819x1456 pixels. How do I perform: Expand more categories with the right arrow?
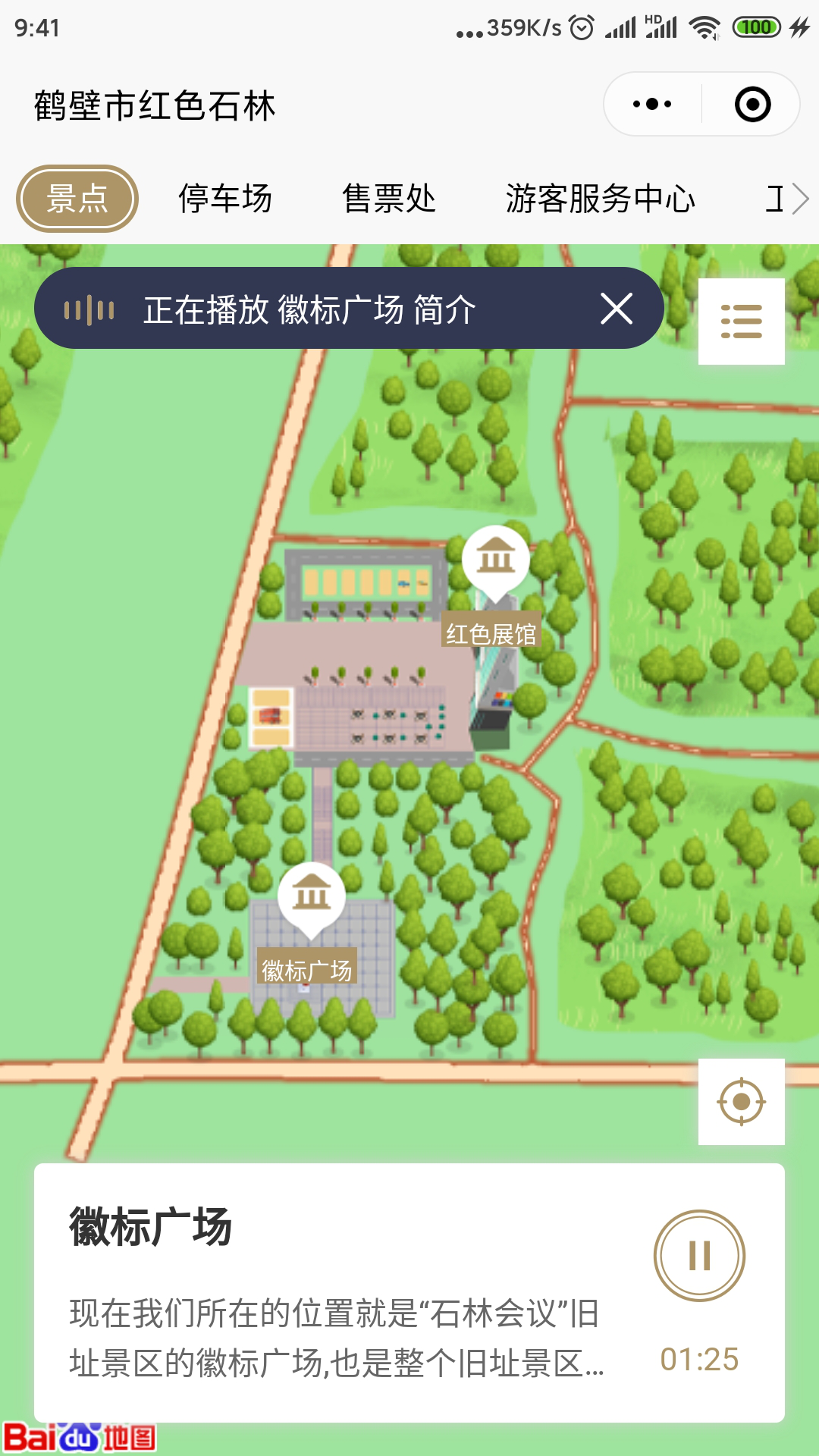click(799, 199)
